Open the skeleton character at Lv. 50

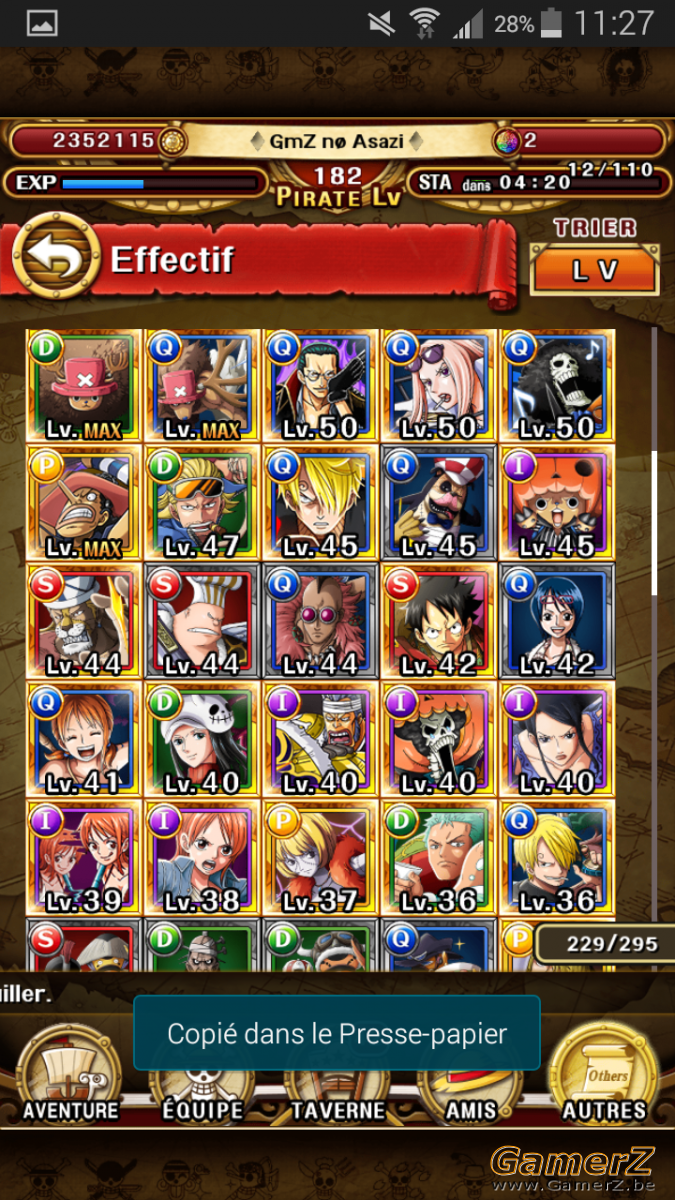click(557, 388)
